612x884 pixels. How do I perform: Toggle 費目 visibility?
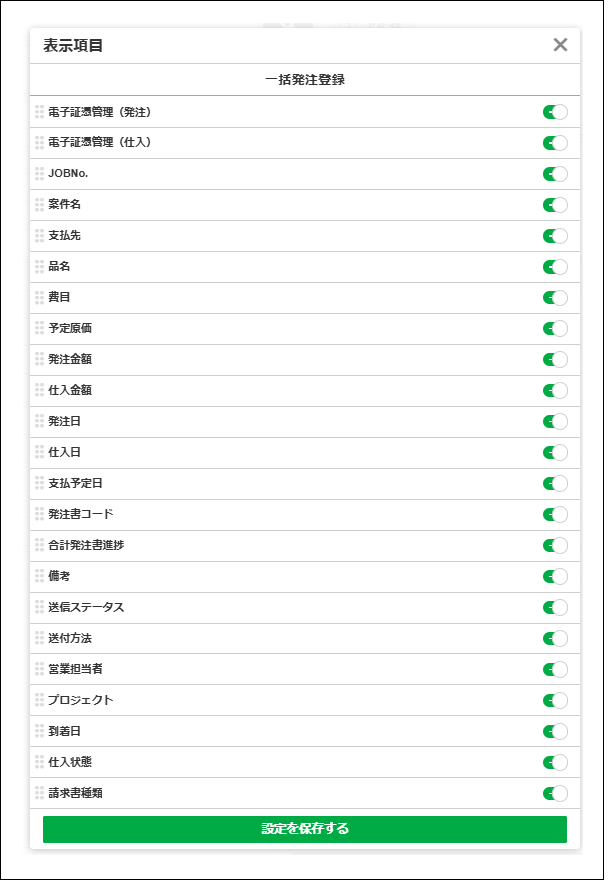[x=555, y=298]
